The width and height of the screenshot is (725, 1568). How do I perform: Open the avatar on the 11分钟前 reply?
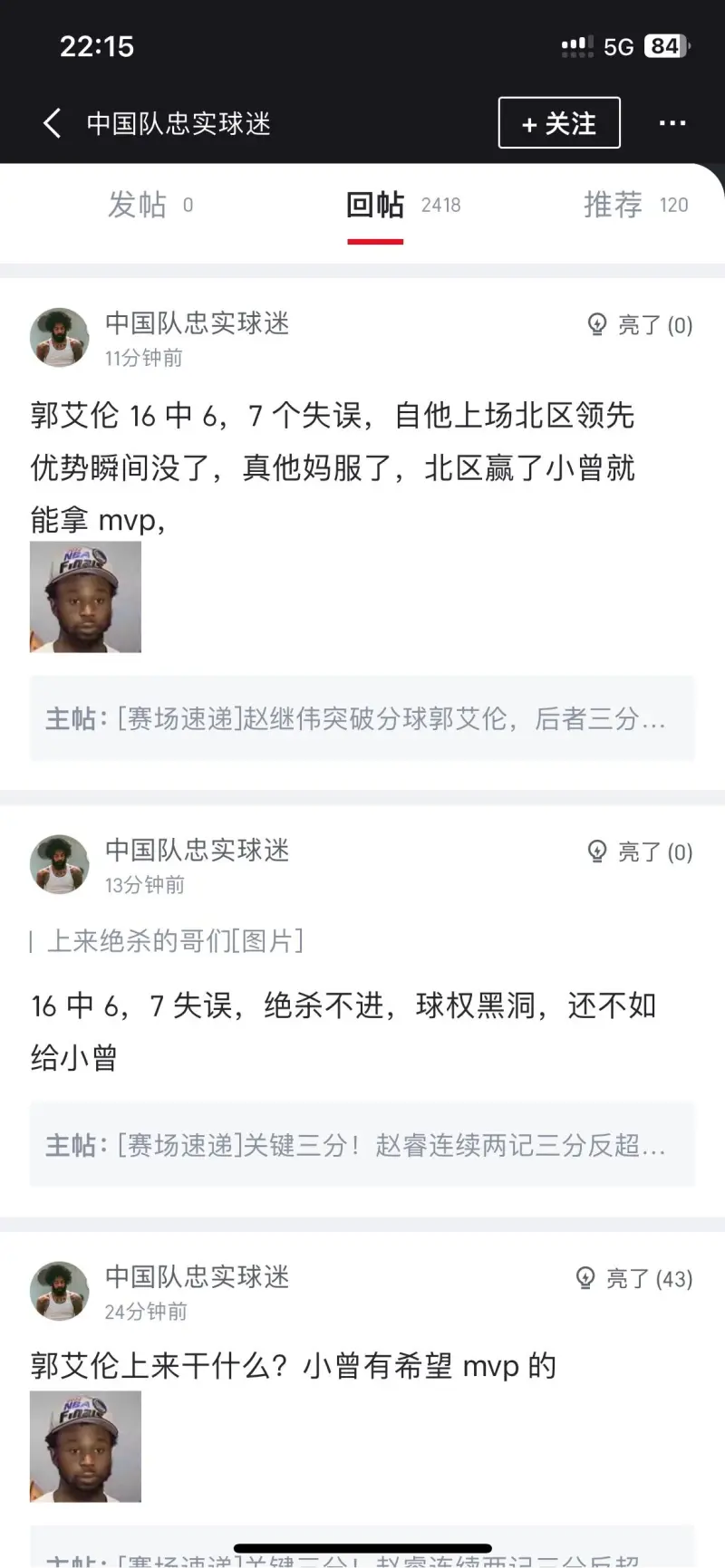tap(60, 337)
